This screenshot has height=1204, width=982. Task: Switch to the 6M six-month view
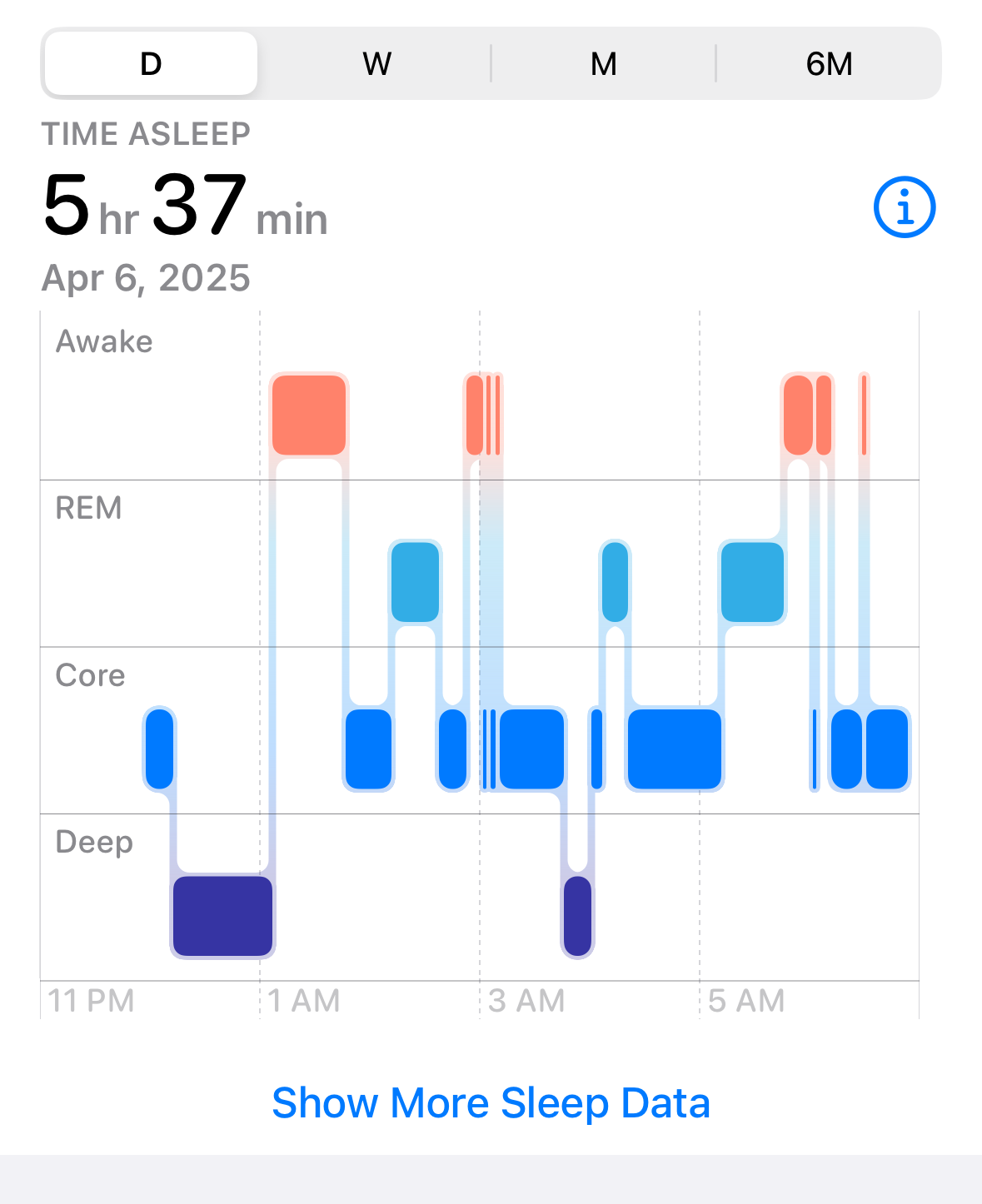[829, 64]
